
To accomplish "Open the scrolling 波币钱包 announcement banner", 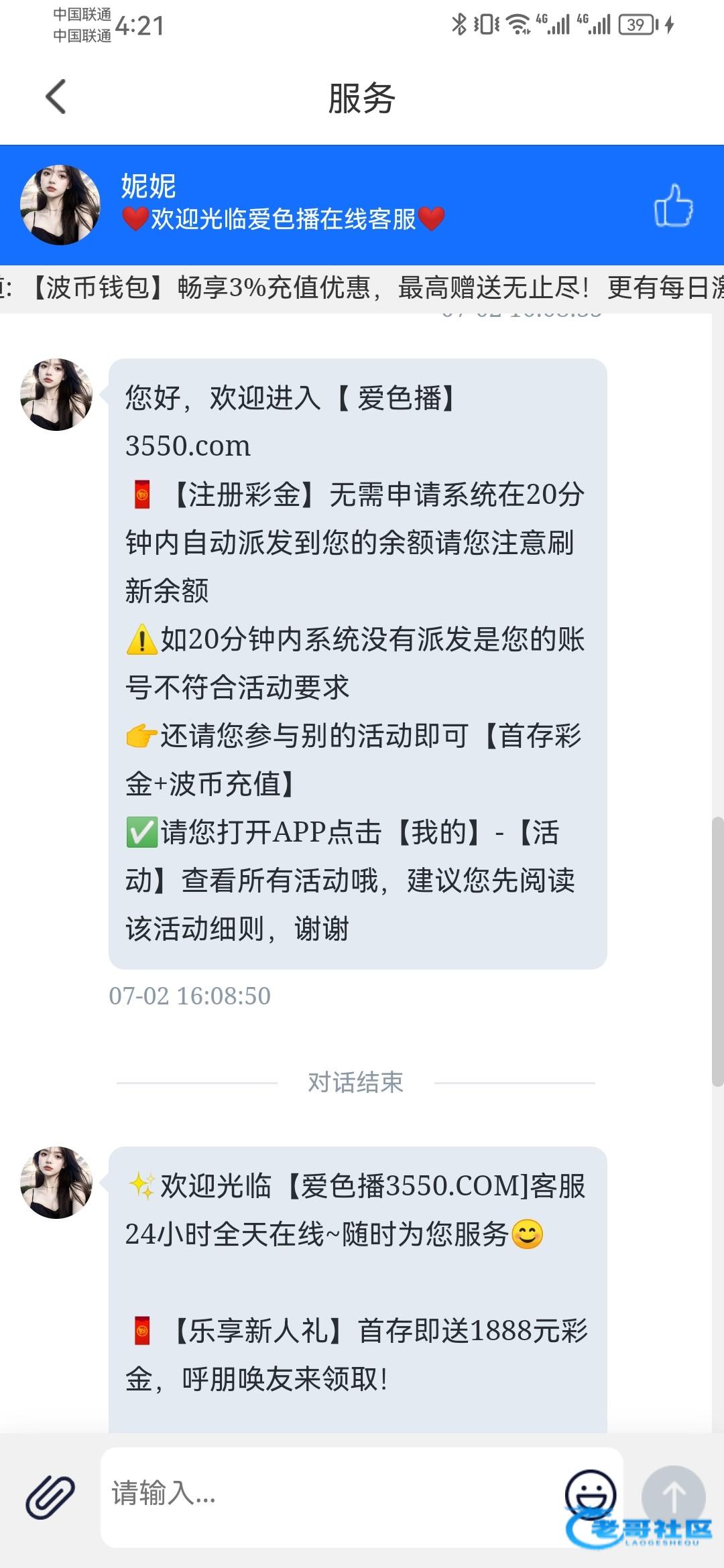I will tap(362, 288).
